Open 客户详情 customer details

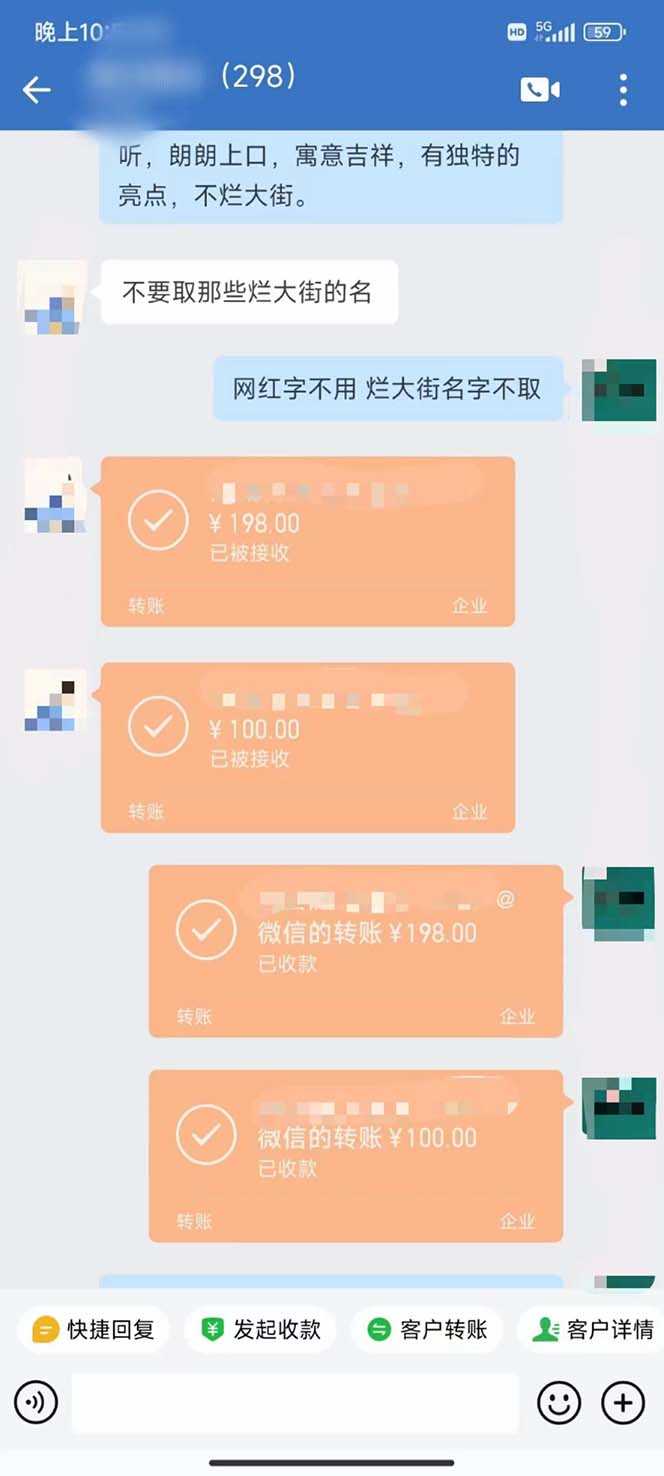click(x=594, y=1329)
